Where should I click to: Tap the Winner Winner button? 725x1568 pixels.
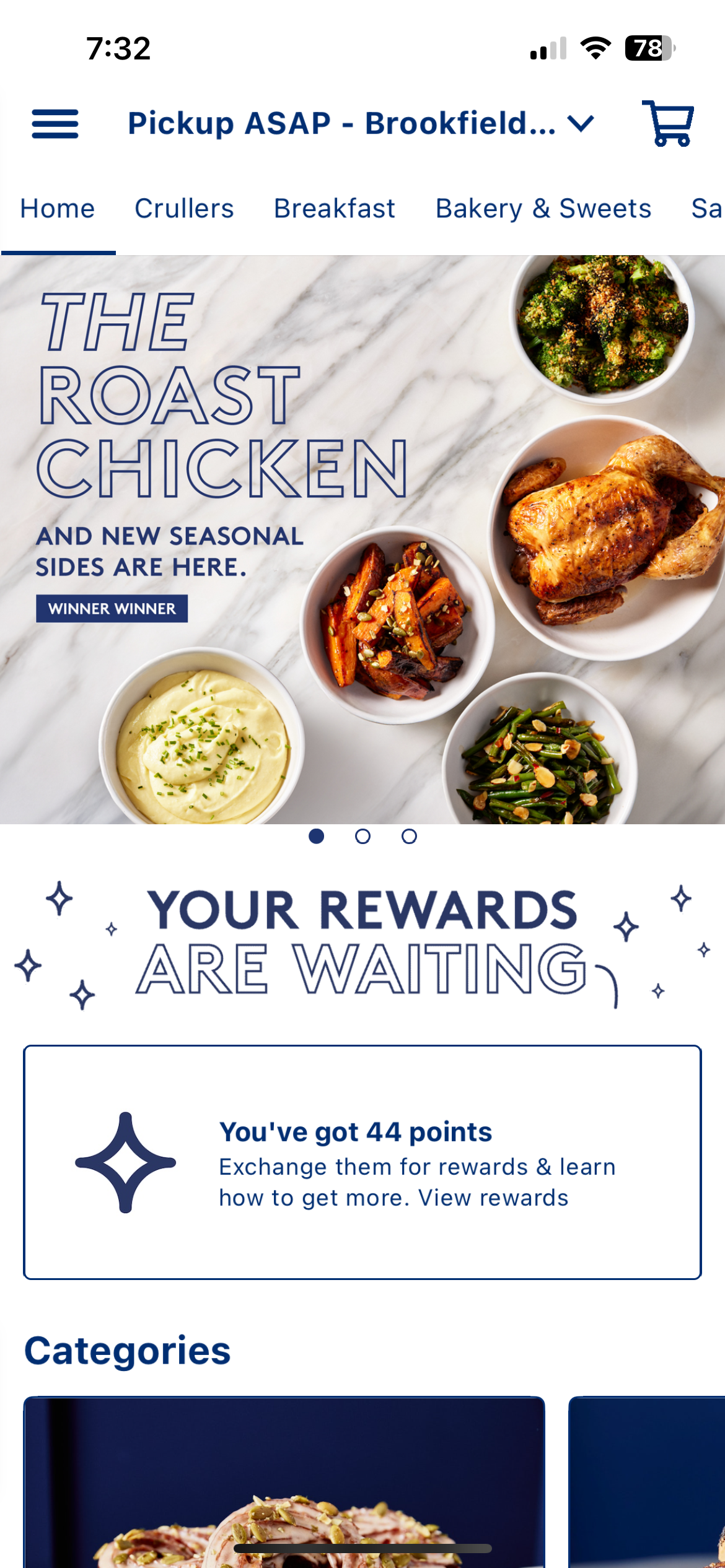click(x=112, y=609)
